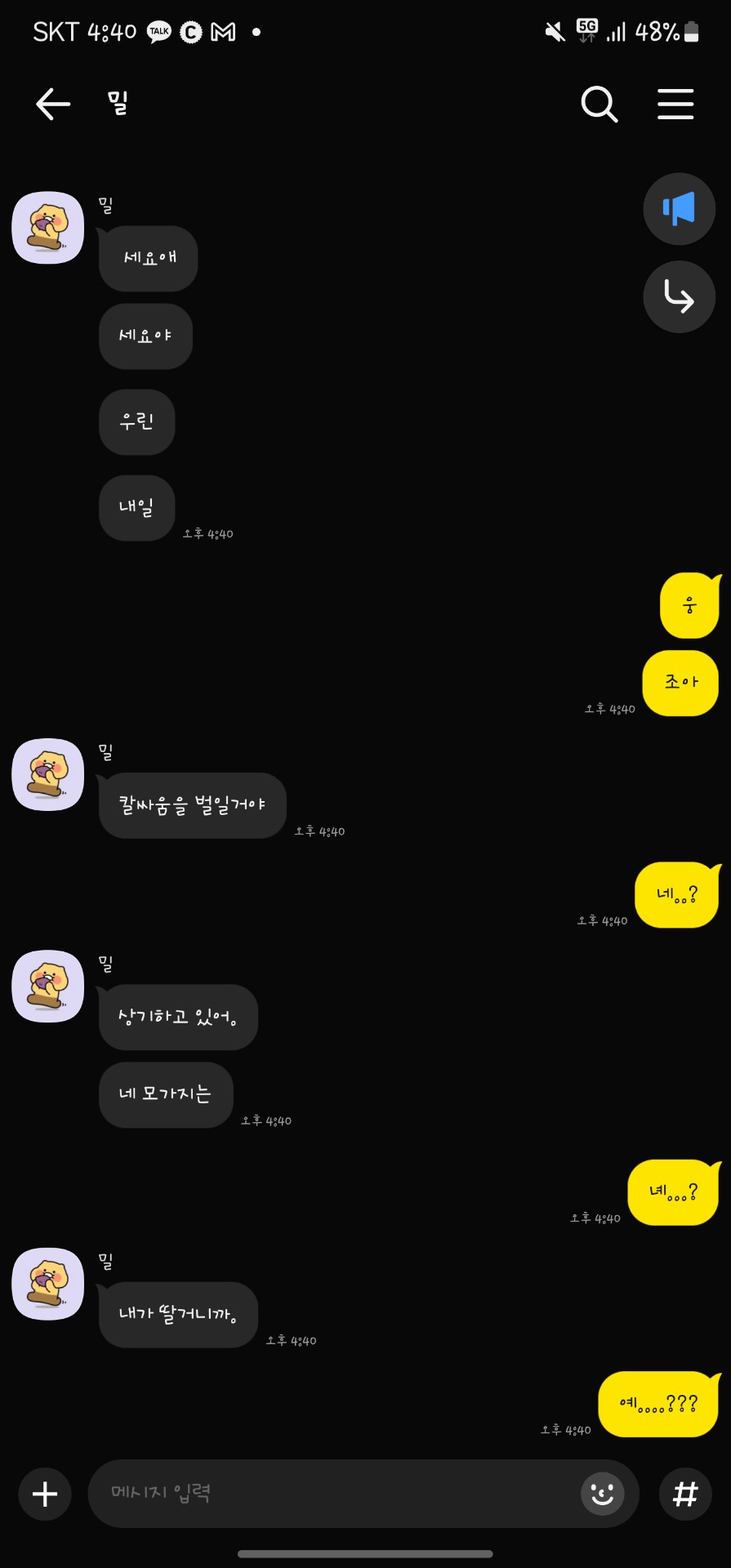Tap the hashtag search button
Image resolution: width=731 pixels, height=1568 pixels.
[x=684, y=1494]
